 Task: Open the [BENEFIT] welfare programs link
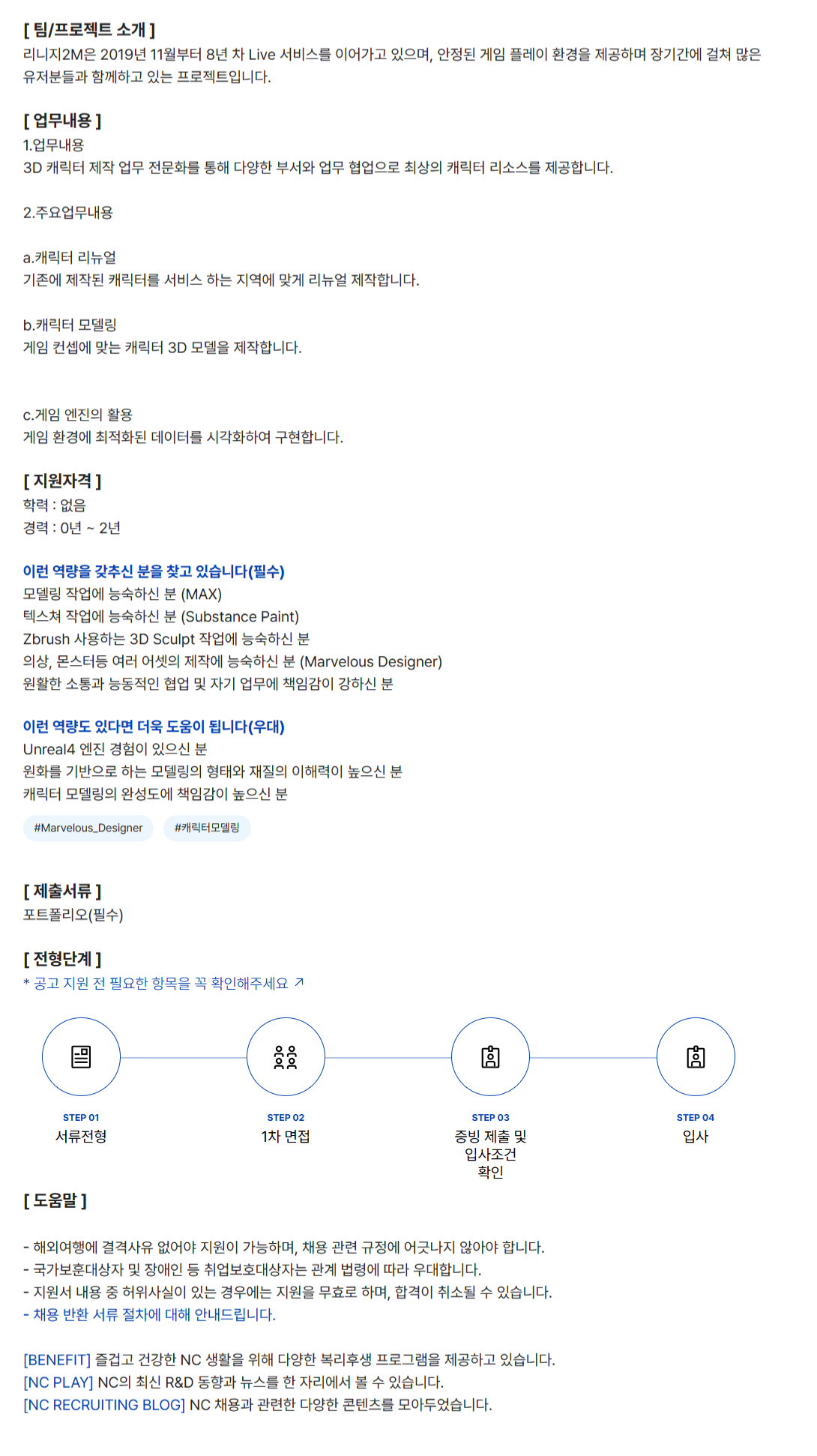pos(57,1359)
